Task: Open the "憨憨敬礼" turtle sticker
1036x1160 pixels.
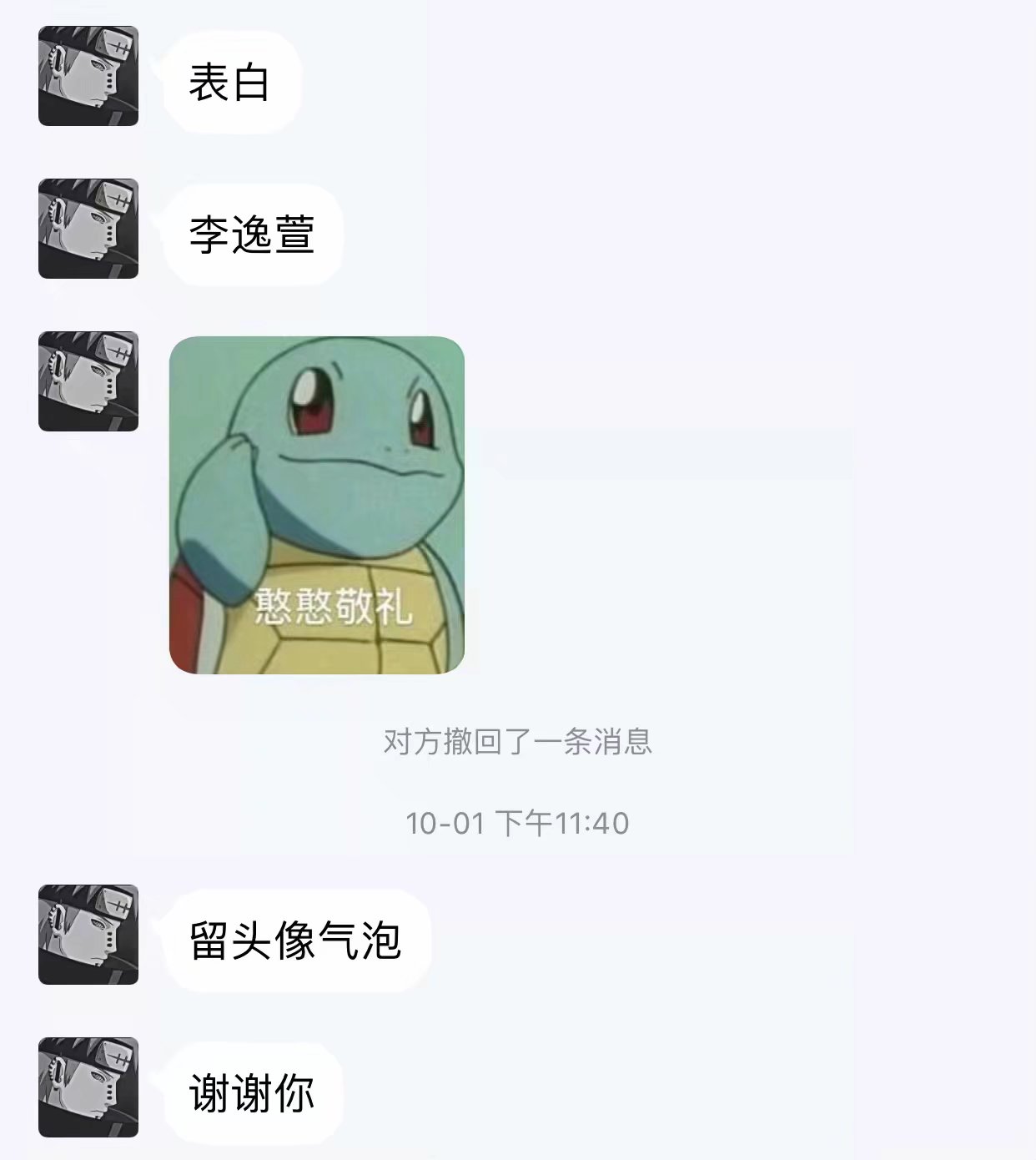Action: (x=317, y=505)
